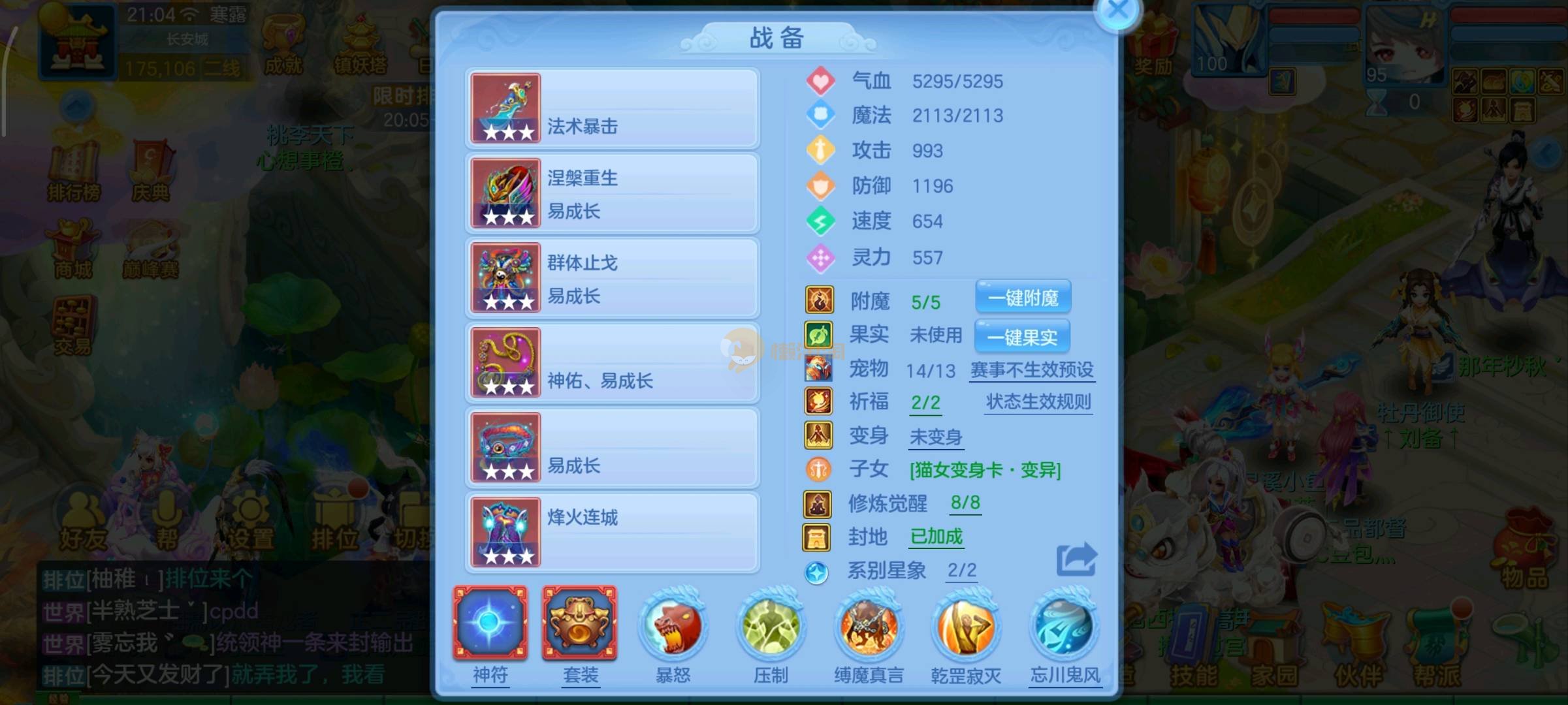1568x705 pixels.
Task: Tap the share arrow icon
Action: [x=1076, y=559]
